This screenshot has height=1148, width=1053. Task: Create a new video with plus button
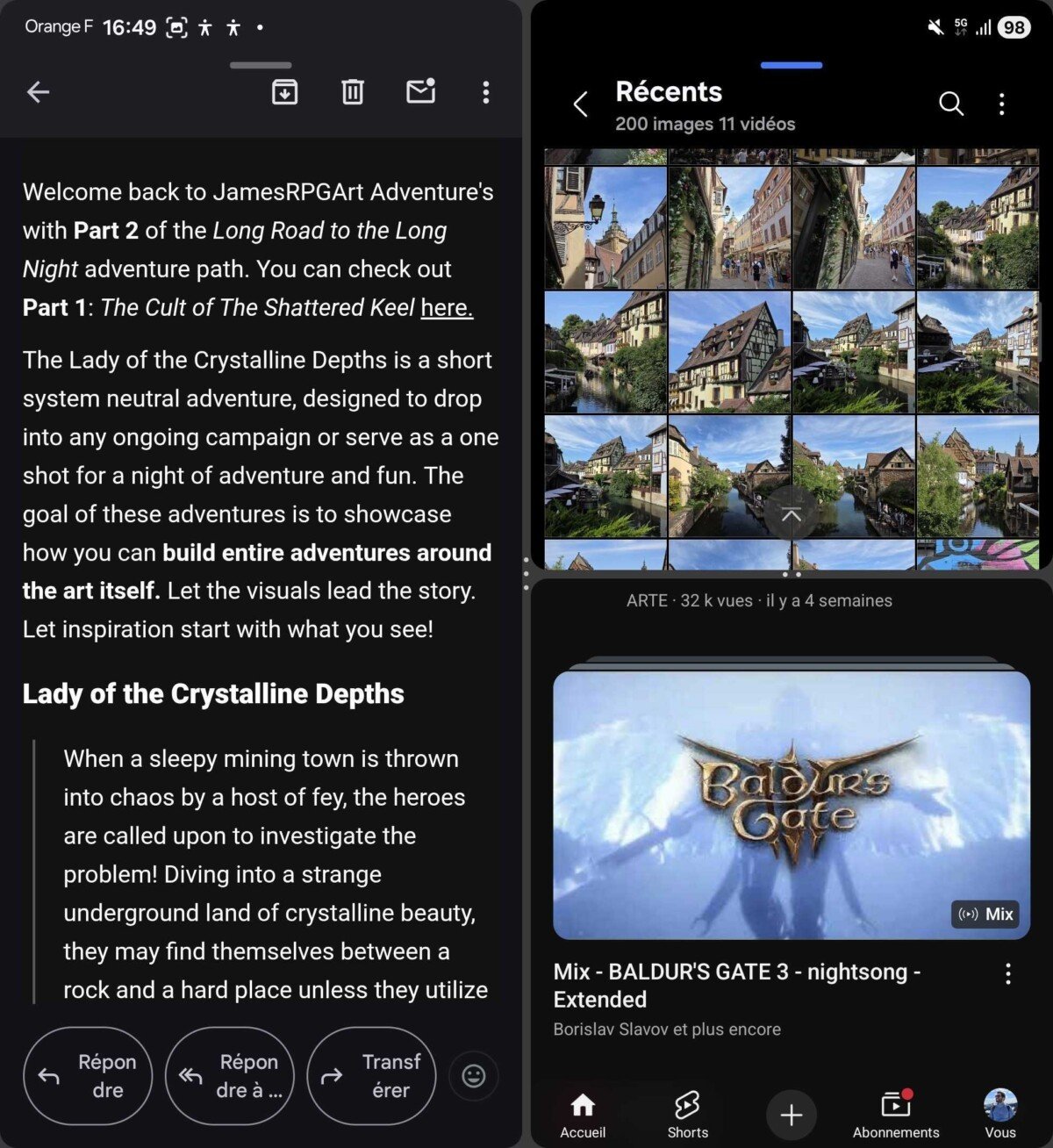tap(791, 1115)
